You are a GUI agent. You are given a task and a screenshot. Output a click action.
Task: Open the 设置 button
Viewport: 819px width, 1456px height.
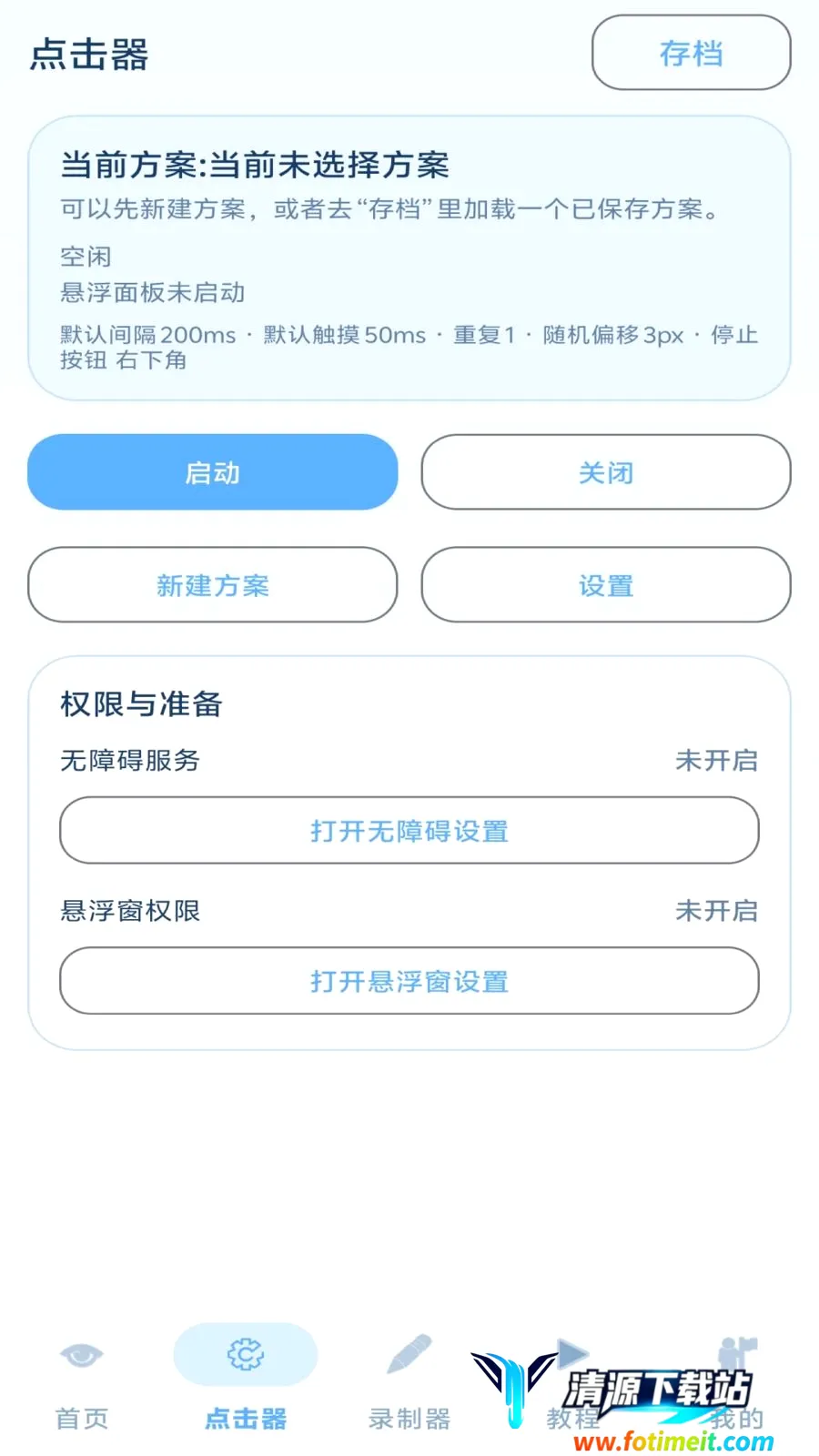click(606, 585)
